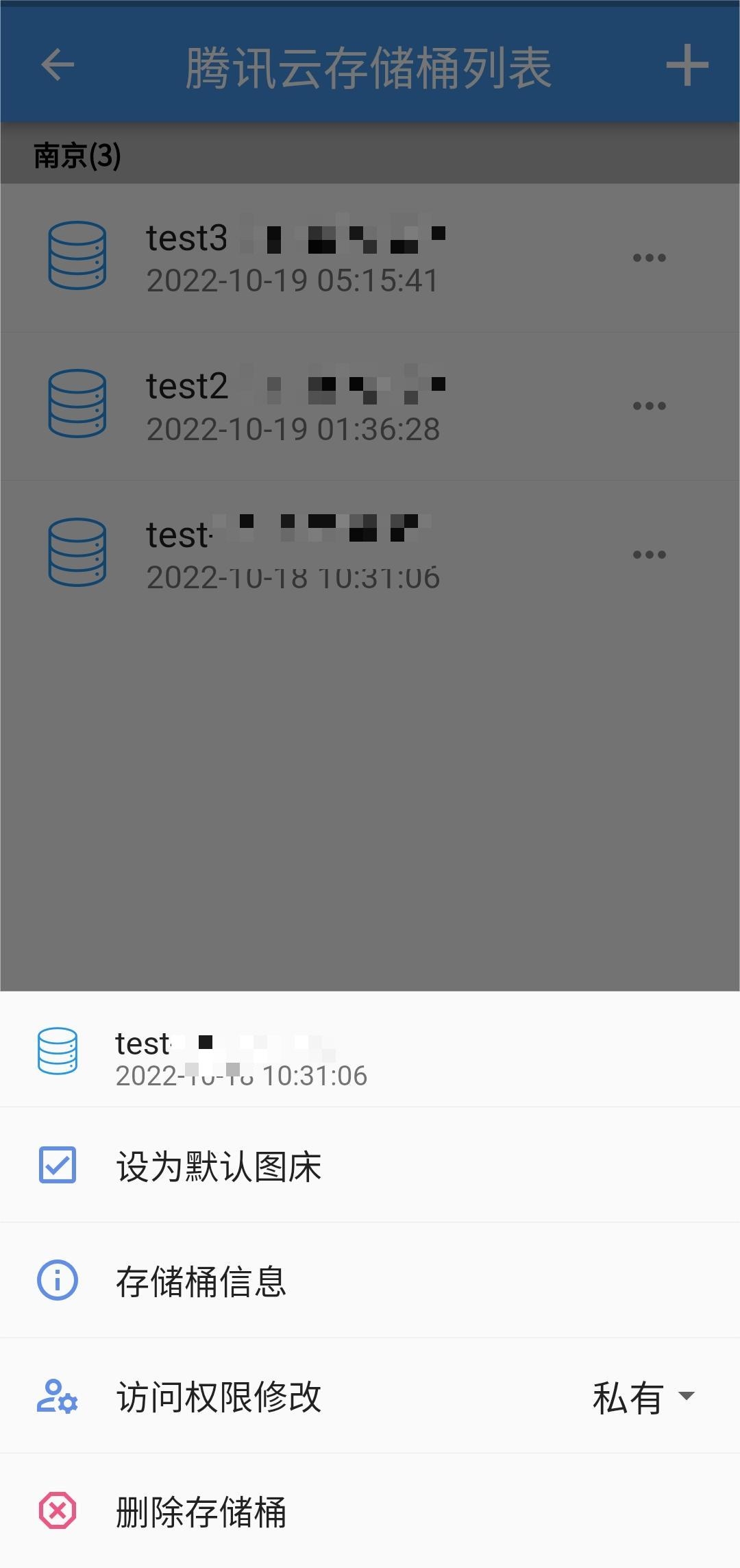Open the test3 bucket row
The image size is (740, 1568).
(x=295, y=258)
